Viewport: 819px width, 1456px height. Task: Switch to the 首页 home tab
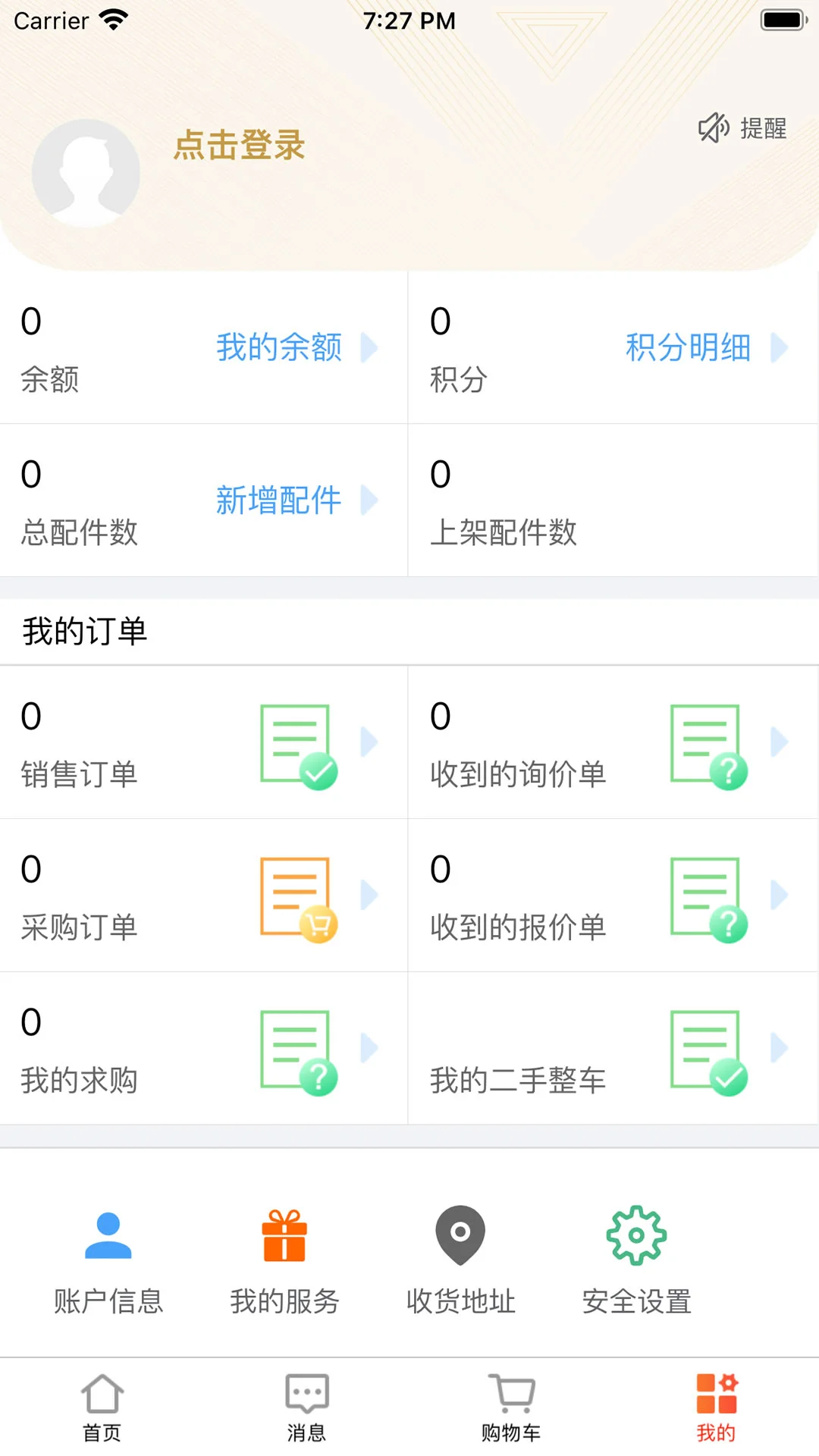click(x=101, y=1407)
